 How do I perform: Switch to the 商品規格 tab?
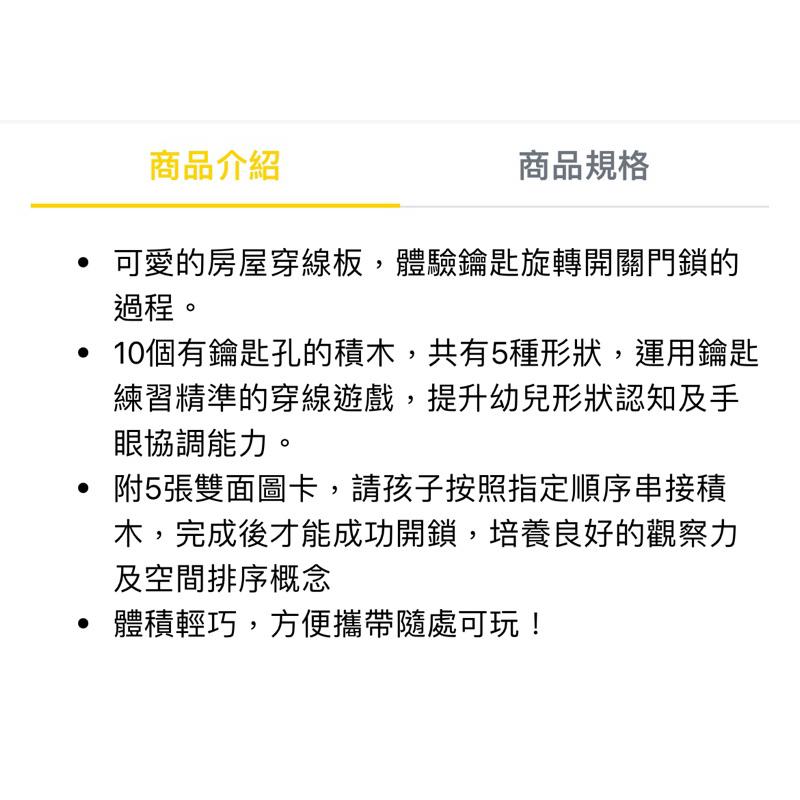(584, 165)
